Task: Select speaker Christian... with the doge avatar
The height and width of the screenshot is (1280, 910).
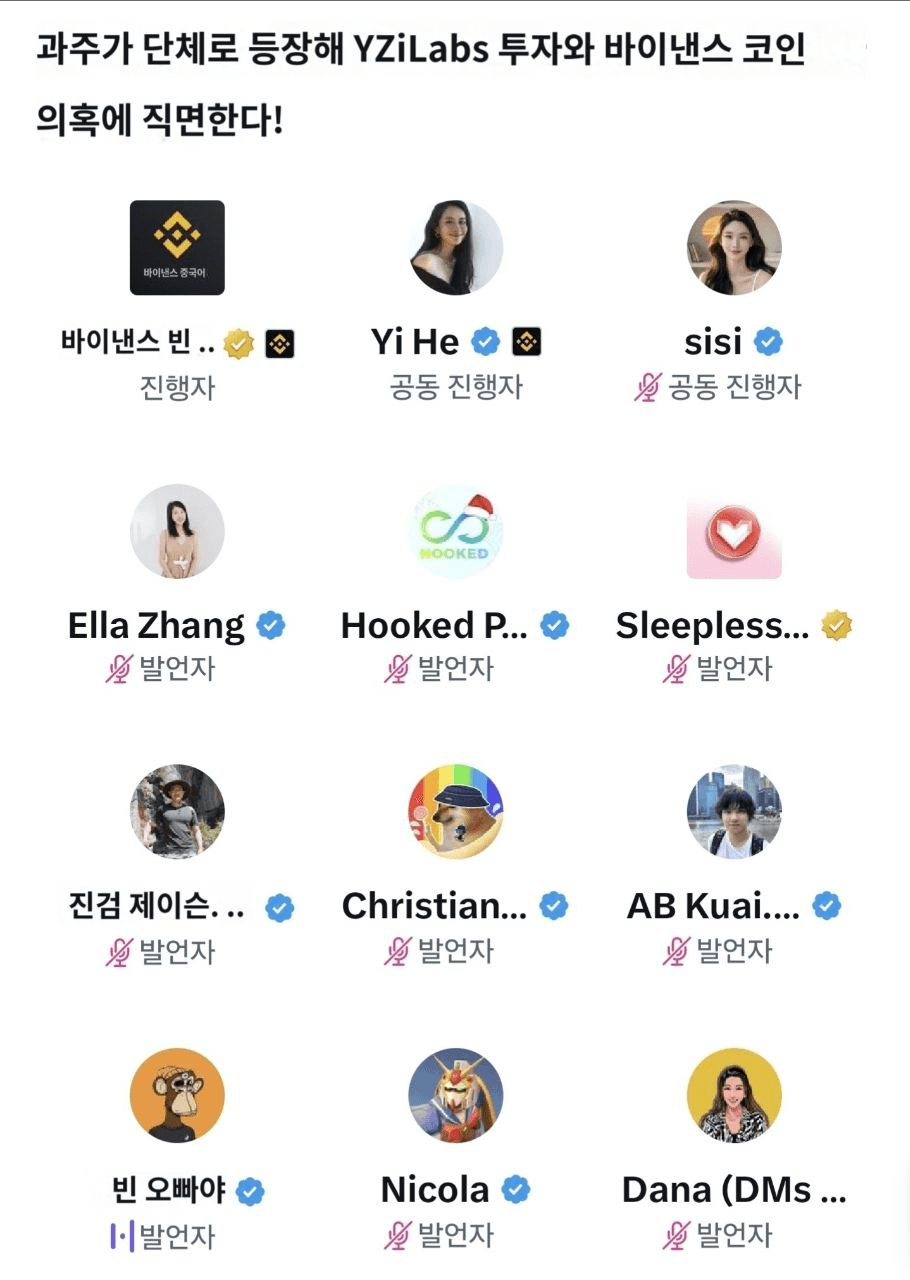Action: click(x=456, y=811)
